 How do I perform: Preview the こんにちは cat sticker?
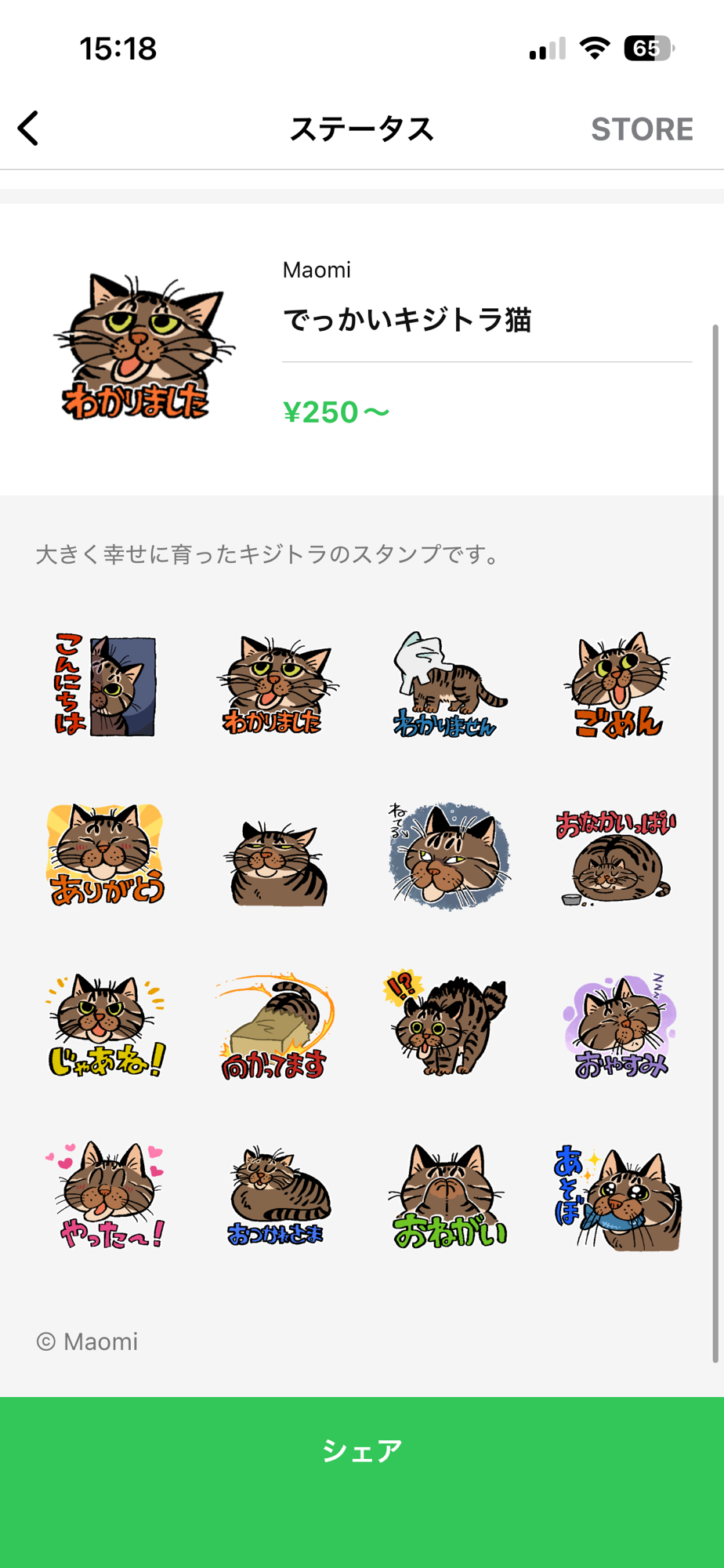pos(106,685)
